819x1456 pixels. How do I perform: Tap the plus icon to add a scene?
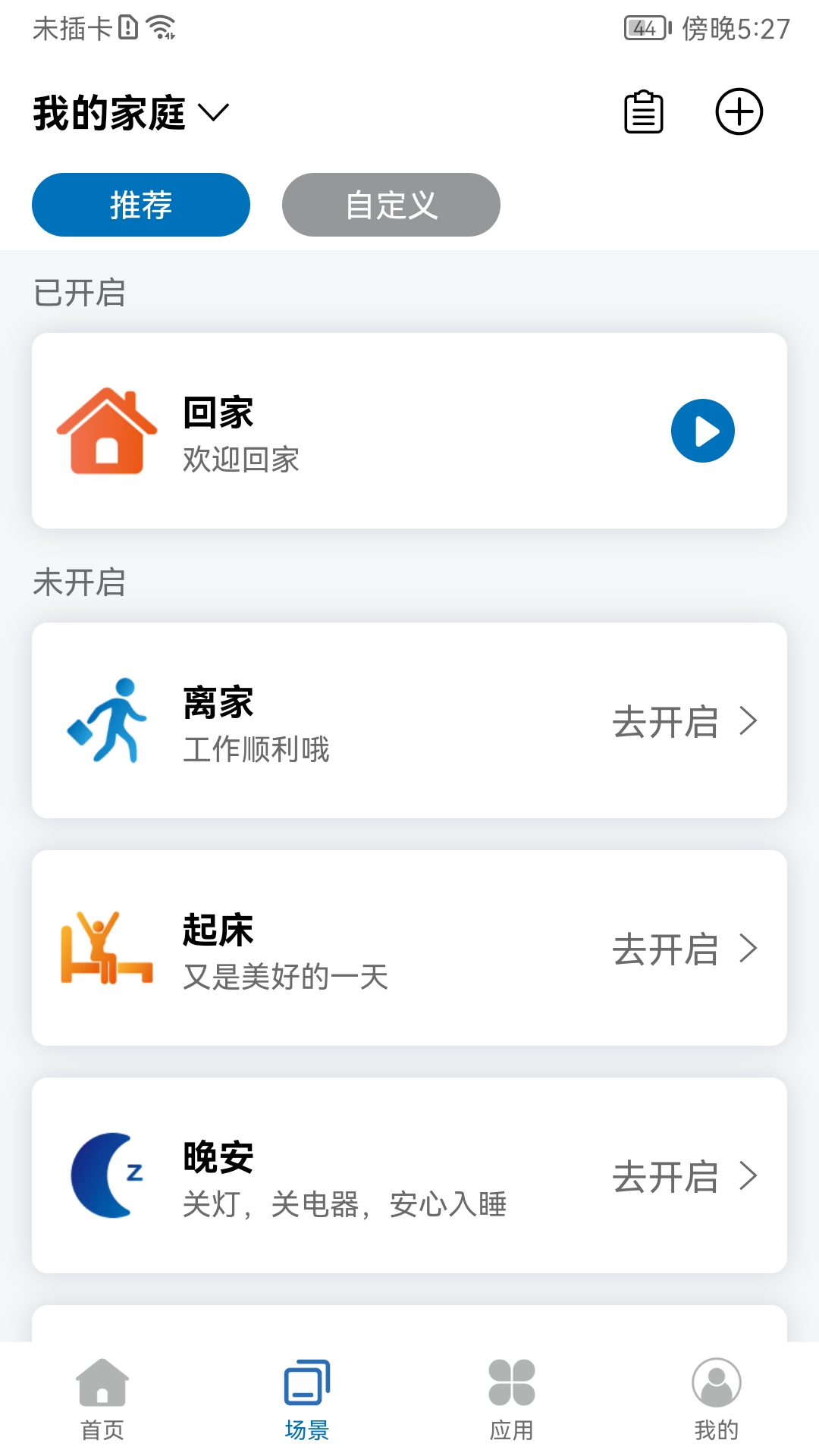tap(739, 111)
